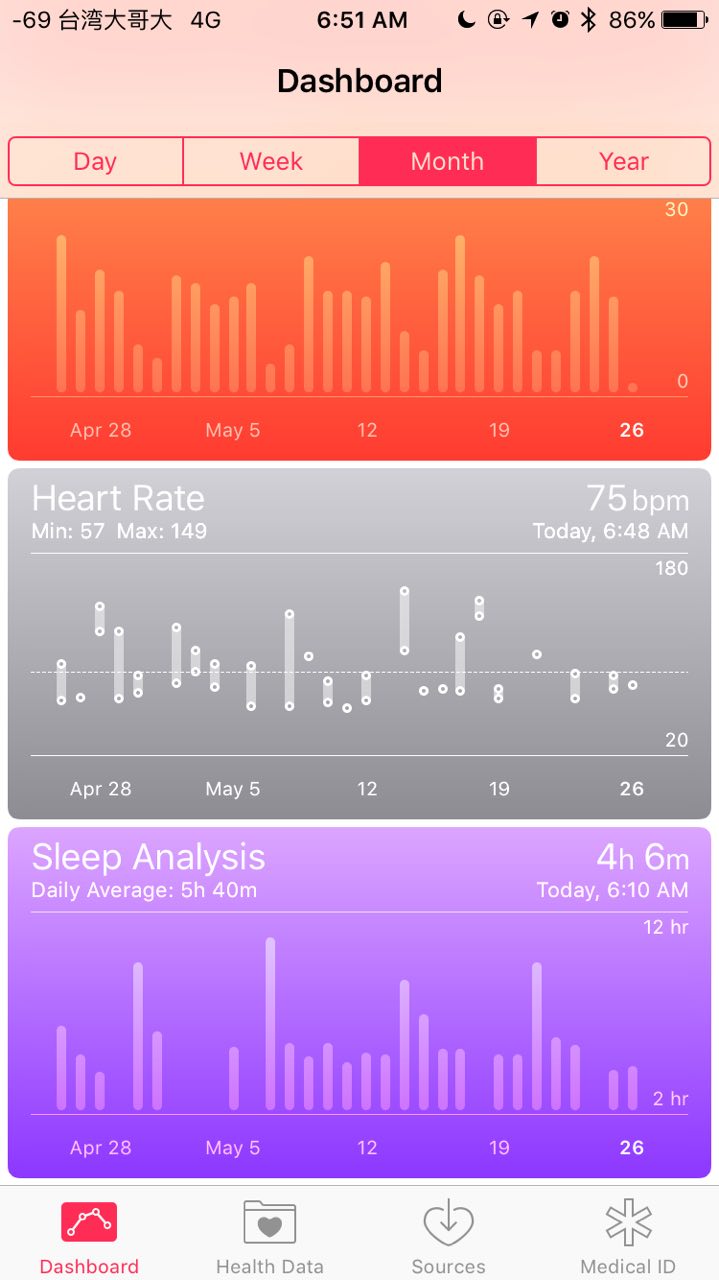
Task: Open the Heart Rate card
Action: pyautogui.click(x=359, y=643)
